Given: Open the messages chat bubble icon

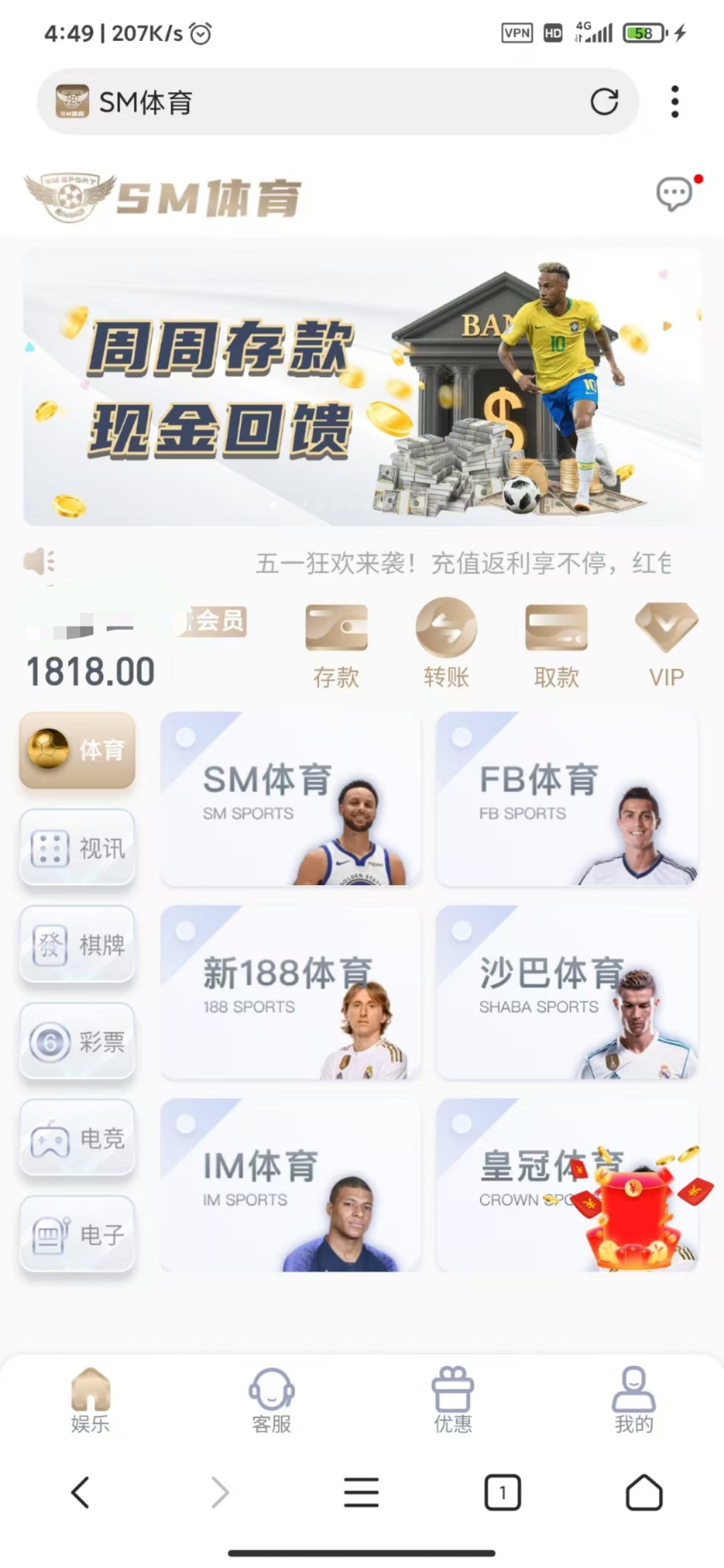Looking at the screenshot, I should (x=674, y=194).
